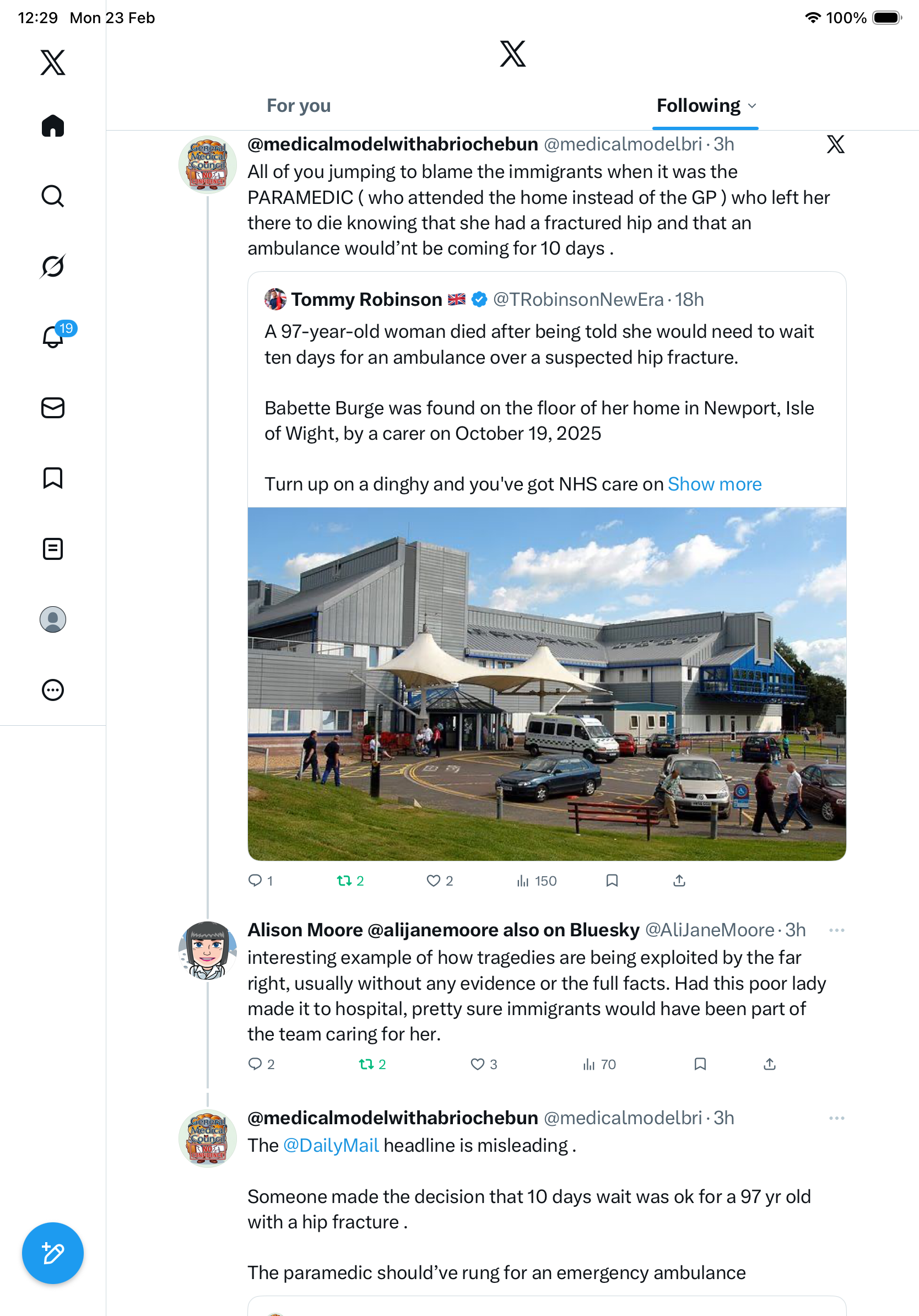Compose a new post

coord(53,1253)
